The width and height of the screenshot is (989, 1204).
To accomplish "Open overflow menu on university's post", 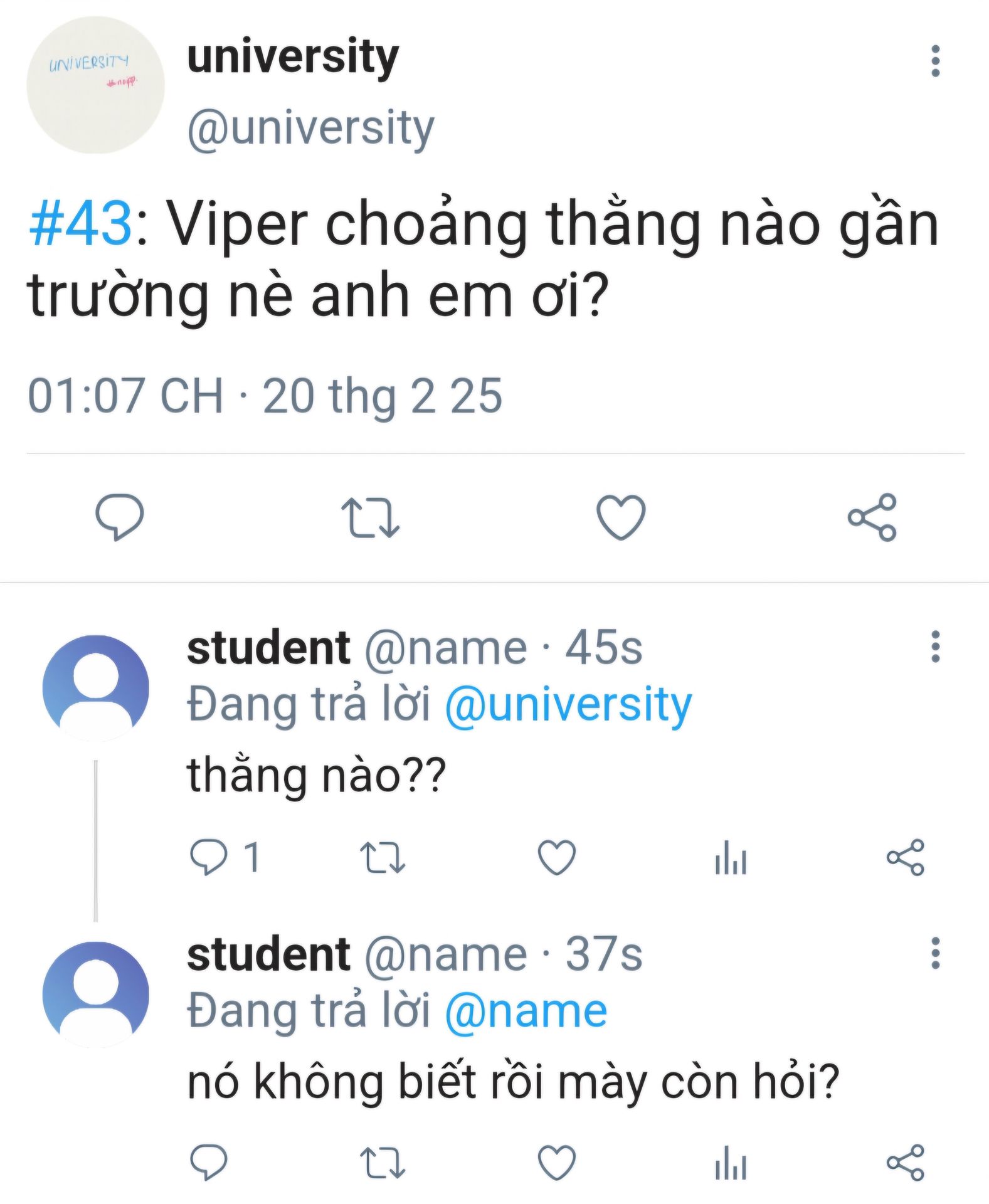I will [x=935, y=61].
